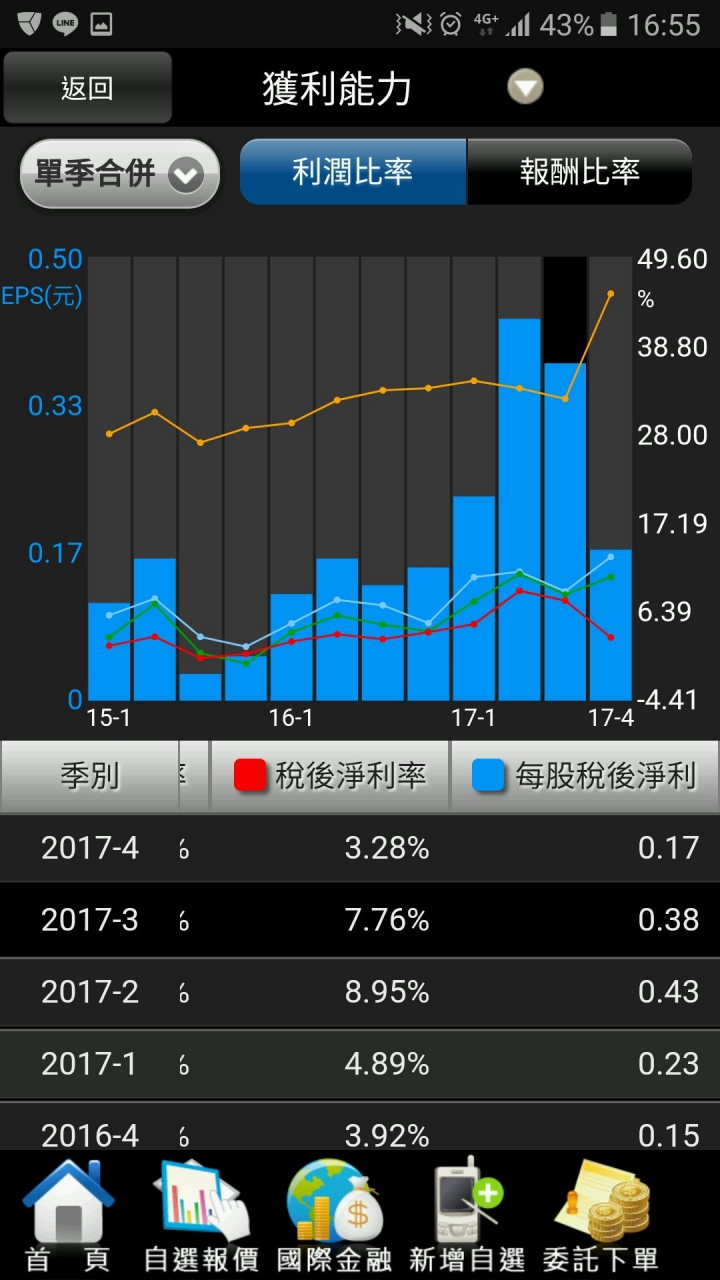Image resolution: width=720 pixels, height=1280 pixels.
Task: Select the 2017-4 quarter row
Action: tap(360, 848)
